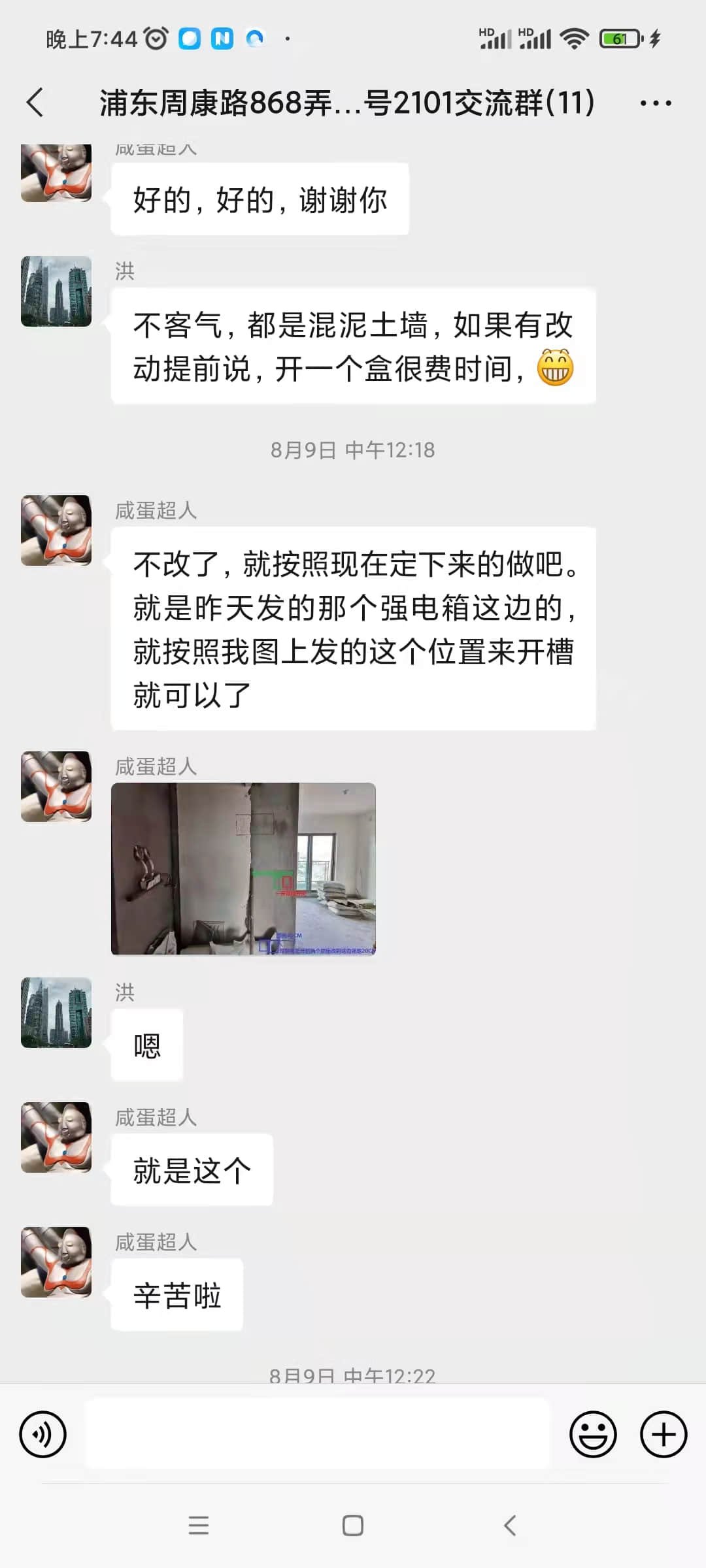Open the shared wall photo

tap(243, 868)
